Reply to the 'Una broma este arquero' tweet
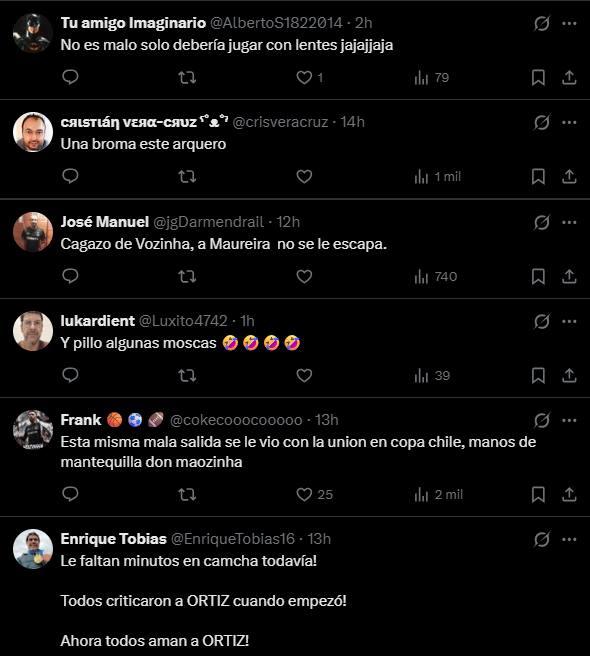The image size is (590, 656). [70, 176]
